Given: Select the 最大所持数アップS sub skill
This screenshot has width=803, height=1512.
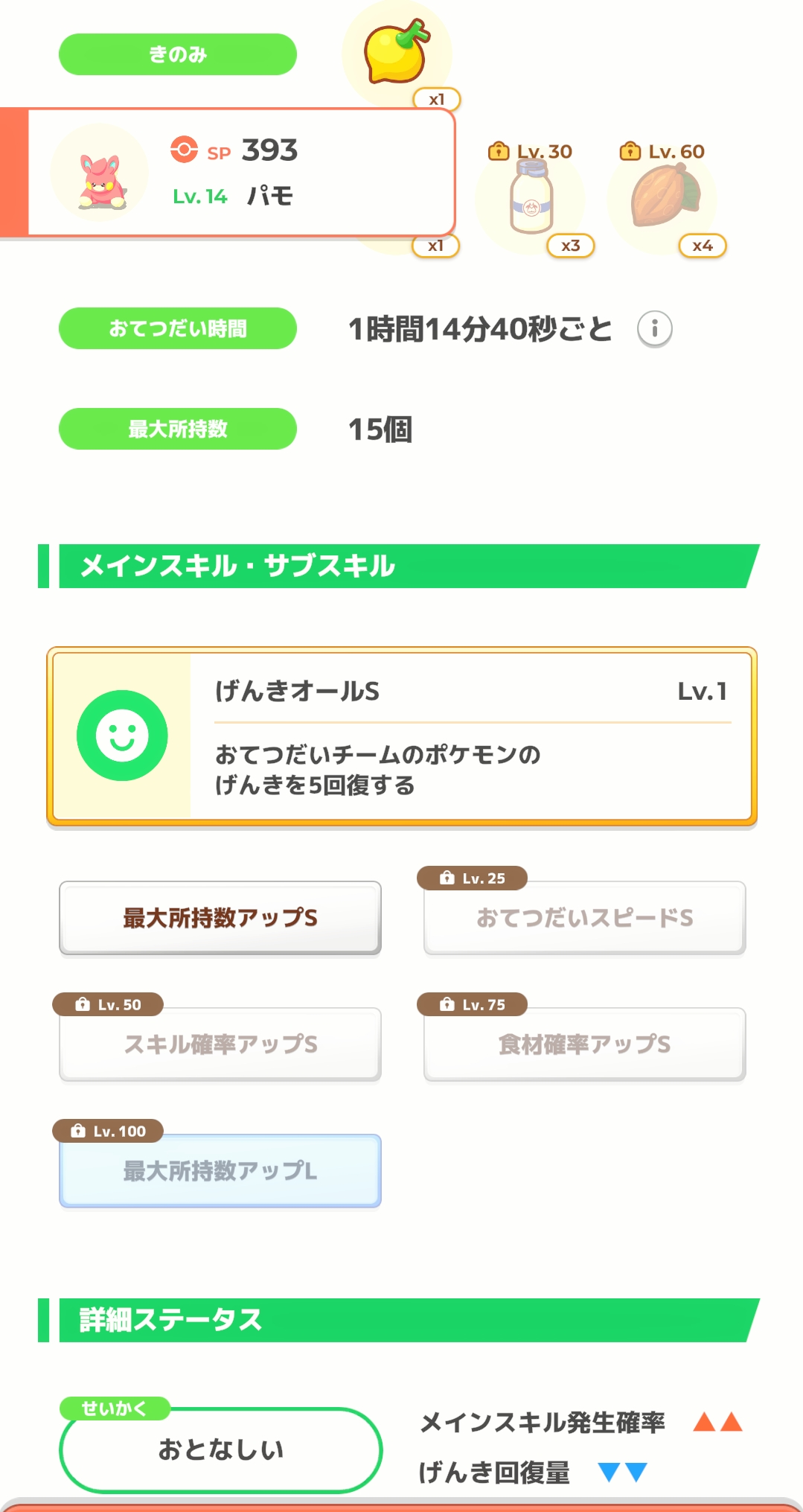Looking at the screenshot, I should coord(220,918).
